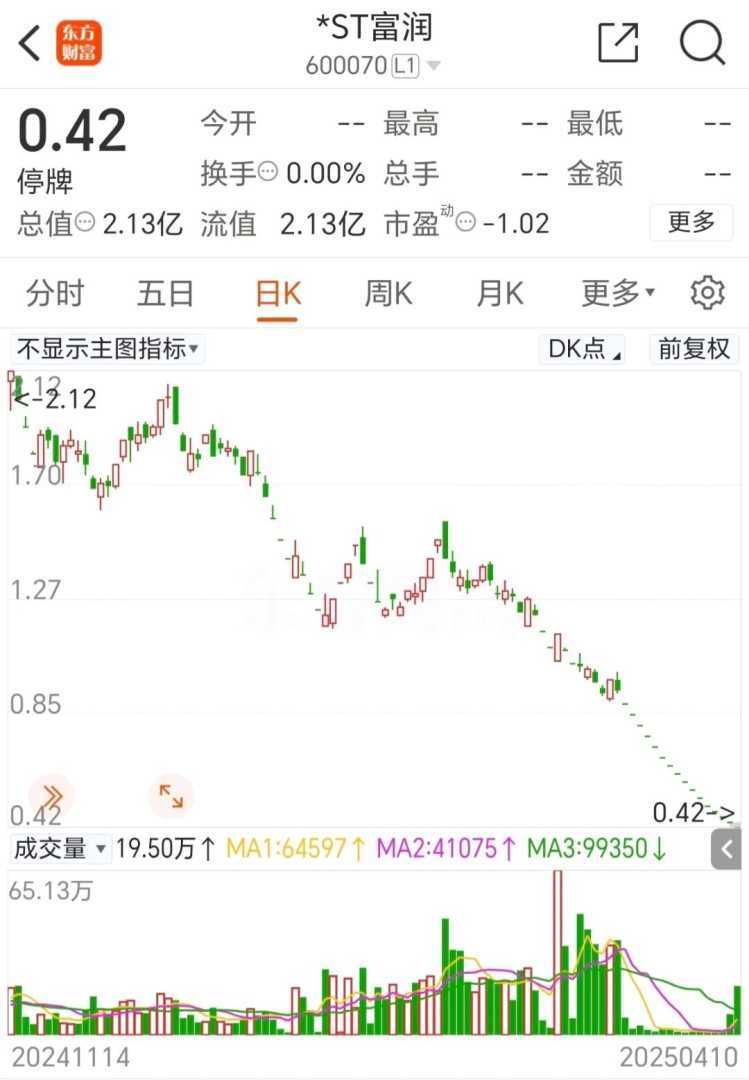Open chart settings gear
749x1080 pixels.
[707, 294]
